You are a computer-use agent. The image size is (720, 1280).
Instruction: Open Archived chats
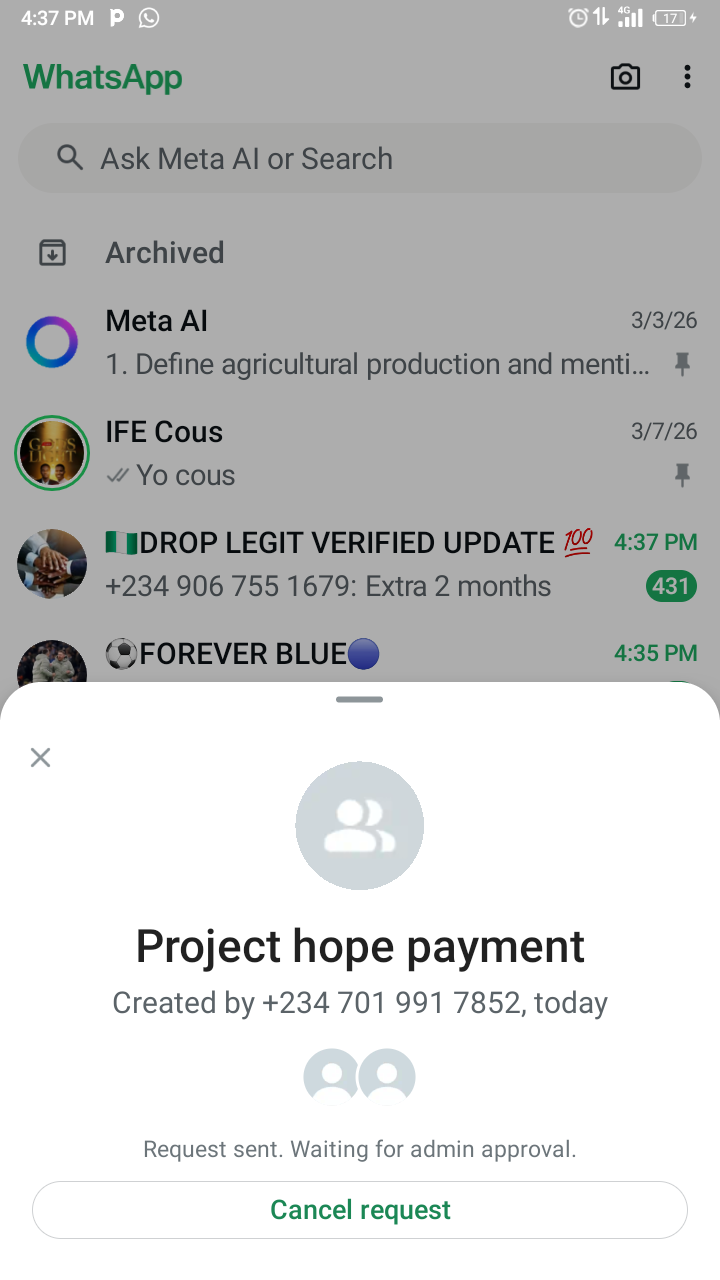pos(165,253)
